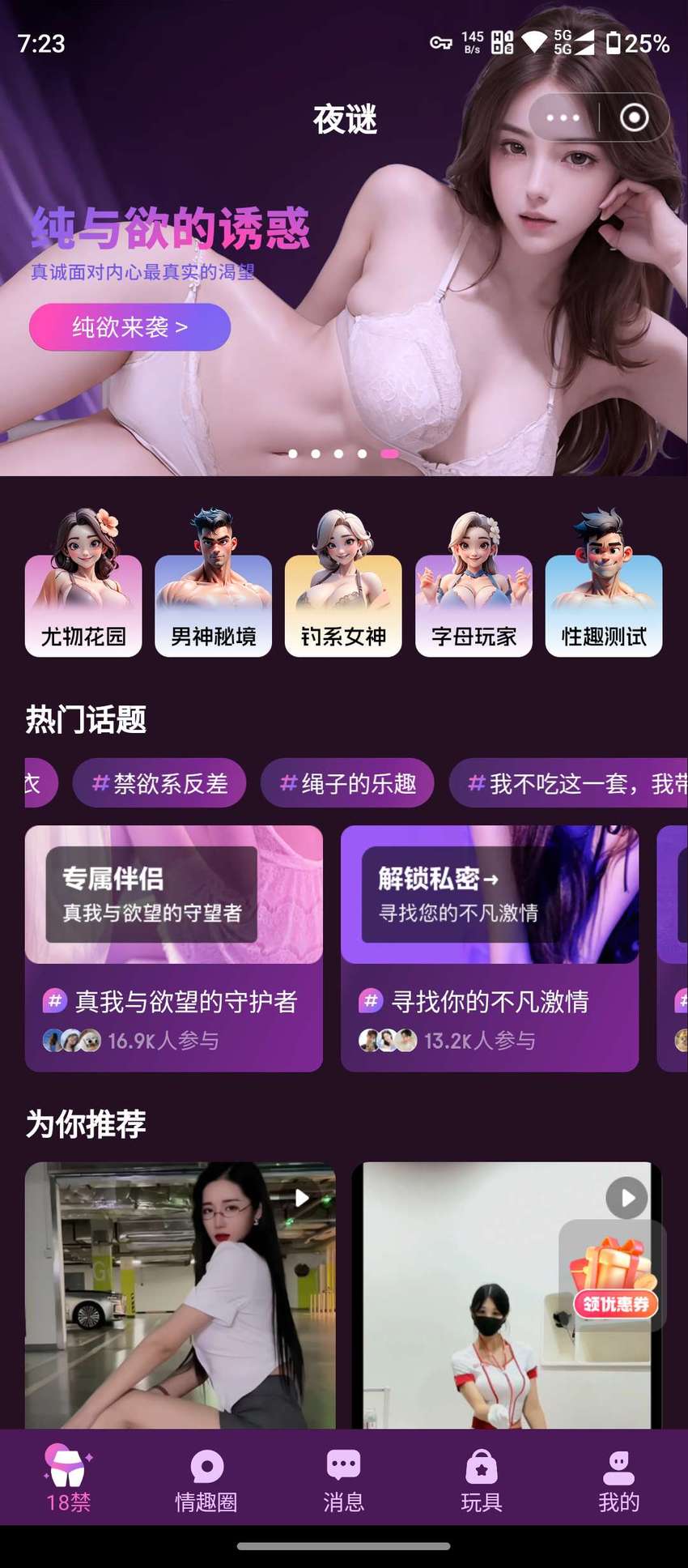688x1568 pixels.
Task: Play the recommended parking garage video
Action: pos(180,1295)
